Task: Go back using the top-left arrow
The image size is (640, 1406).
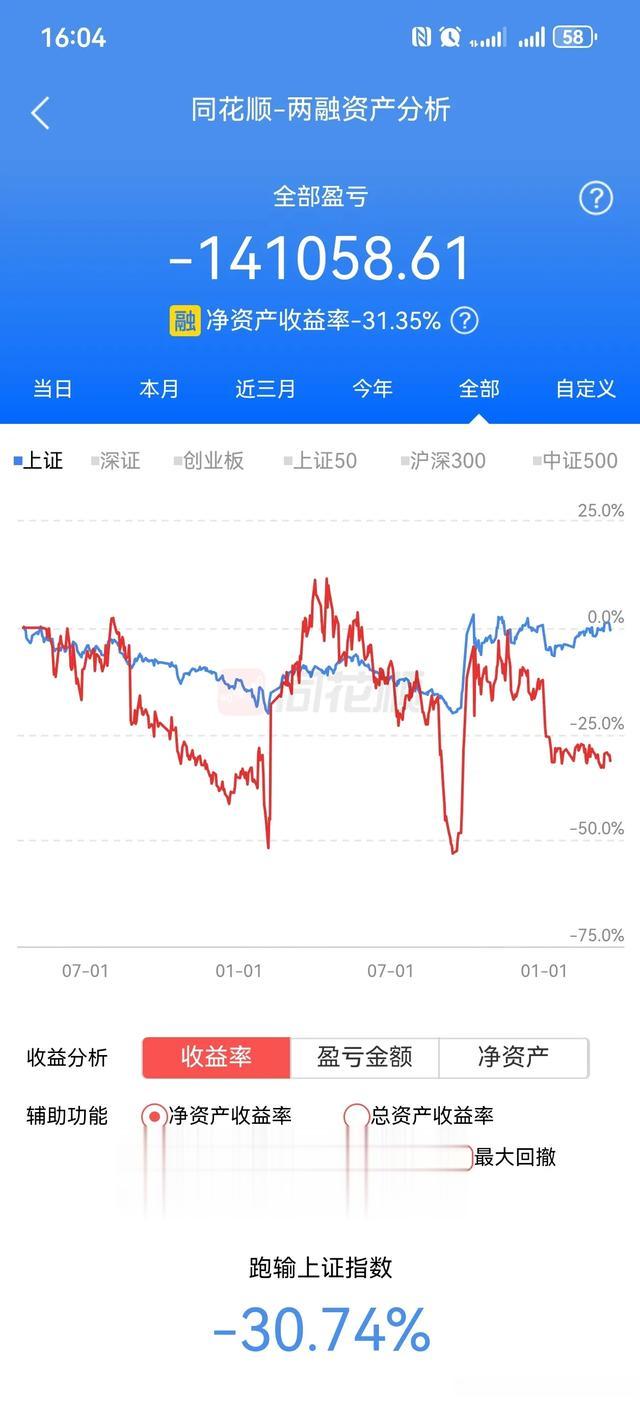Action: point(40,112)
